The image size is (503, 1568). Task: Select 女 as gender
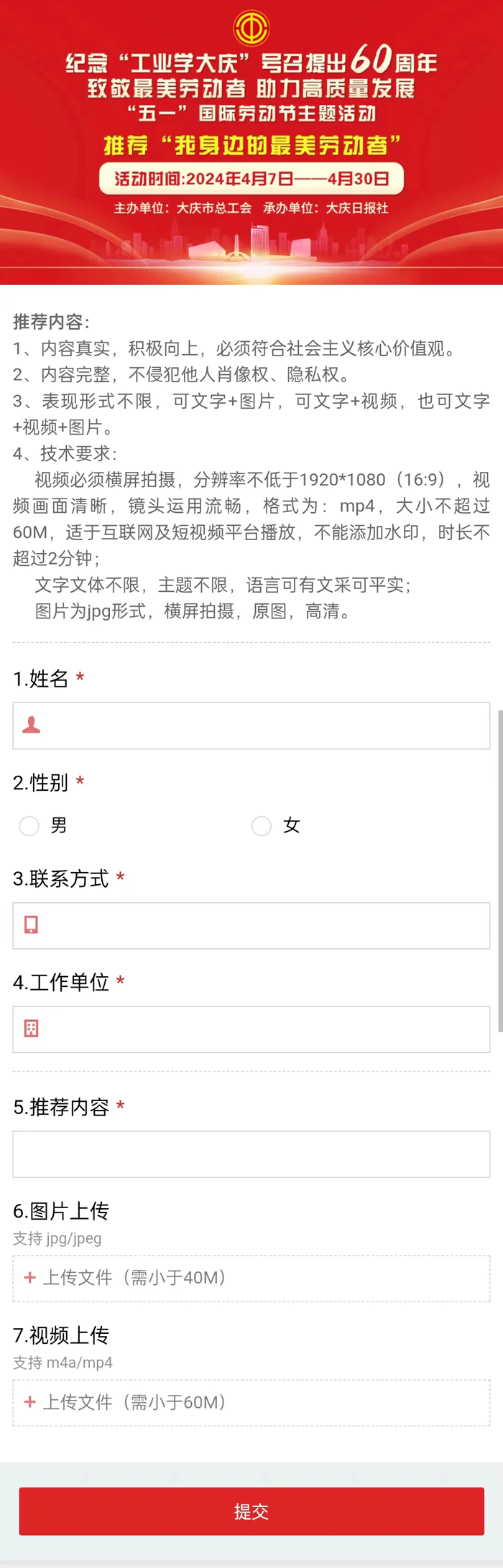(262, 826)
